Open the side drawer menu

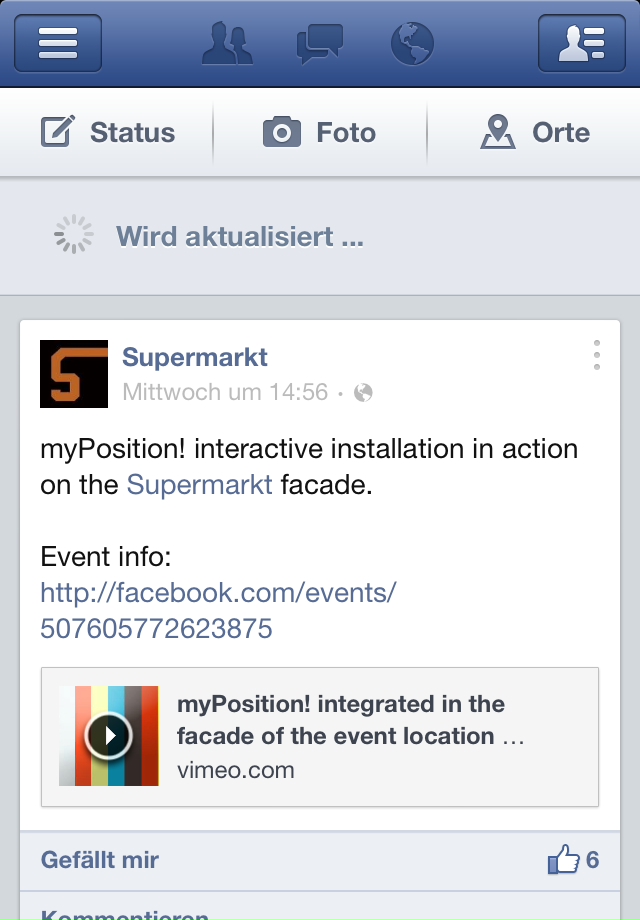[58, 44]
